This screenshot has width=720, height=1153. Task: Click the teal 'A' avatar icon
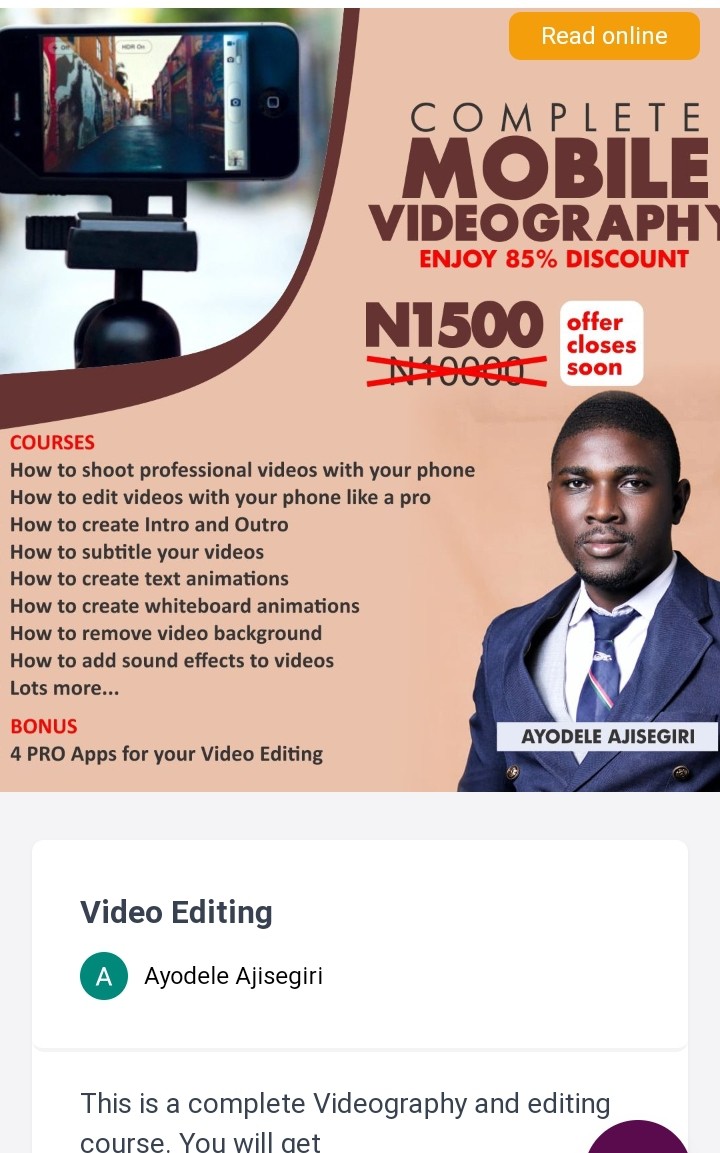pos(104,975)
